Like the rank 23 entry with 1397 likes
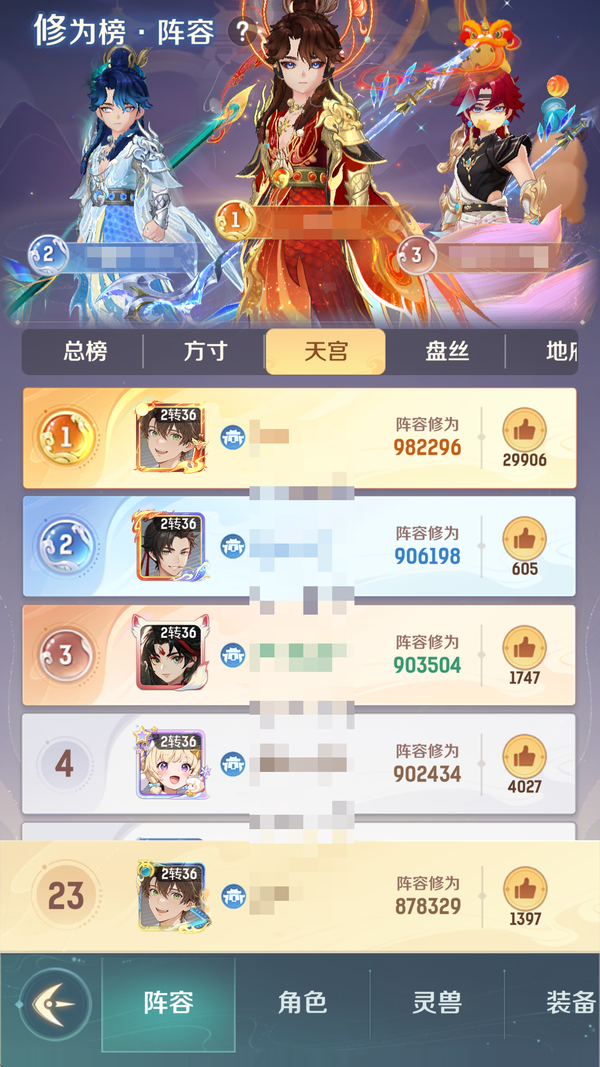The height and width of the screenshot is (1067, 600). point(524,889)
